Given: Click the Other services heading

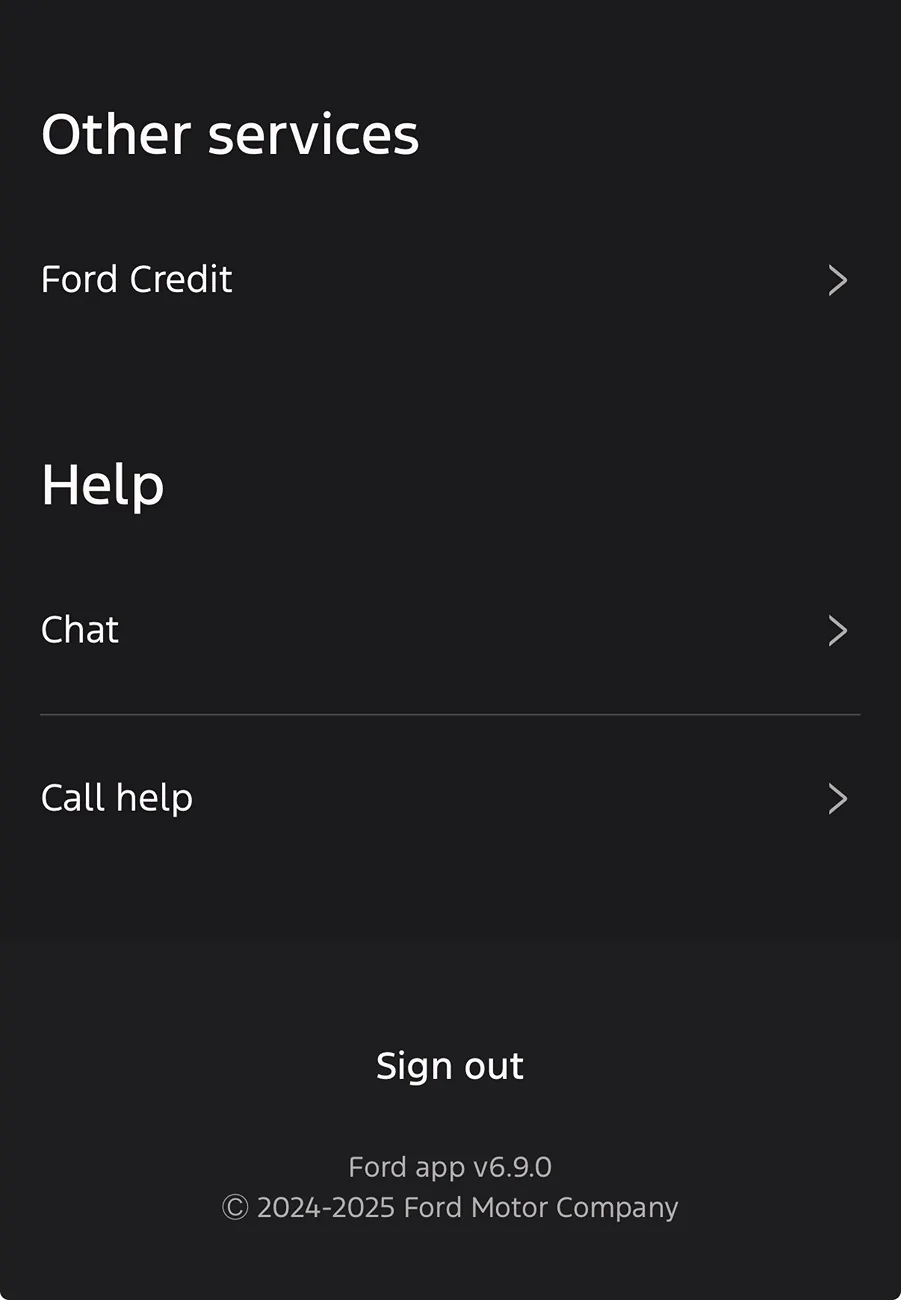Looking at the screenshot, I should click(x=229, y=134).
